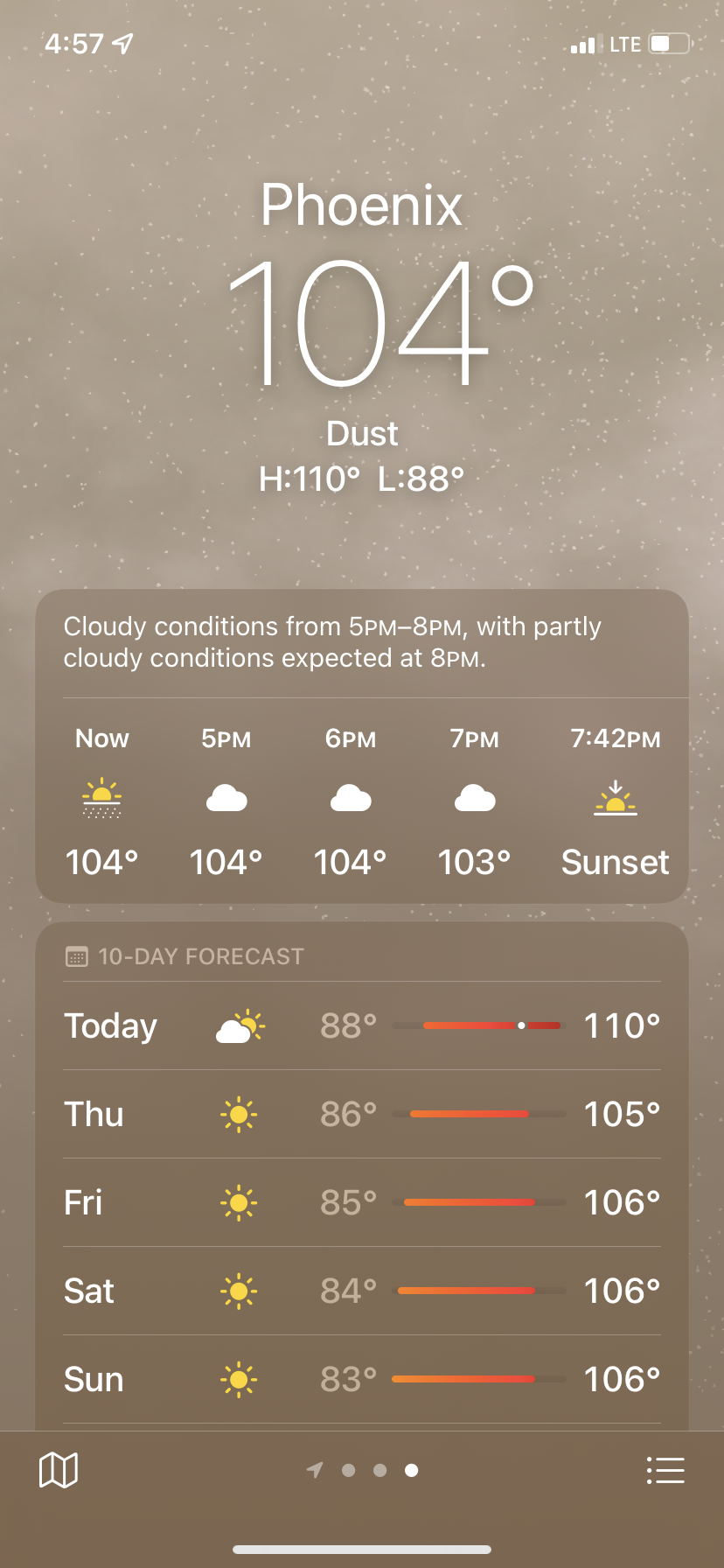Screen dimensions: 724x1568
Task: Select the Sun forecast row
Action: pos(362,1379)
